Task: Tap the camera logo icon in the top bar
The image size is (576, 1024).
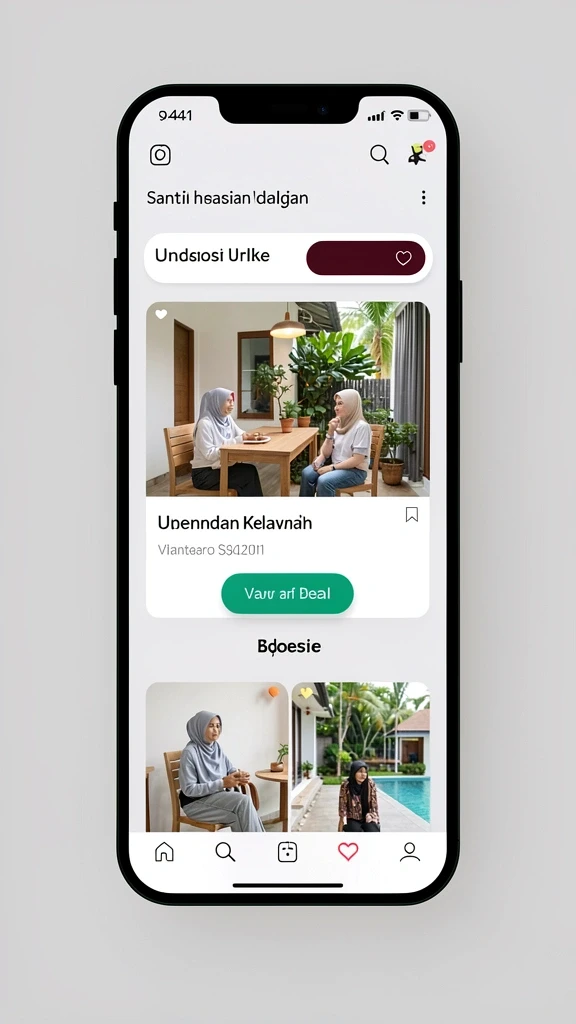Action: (160, 155)
